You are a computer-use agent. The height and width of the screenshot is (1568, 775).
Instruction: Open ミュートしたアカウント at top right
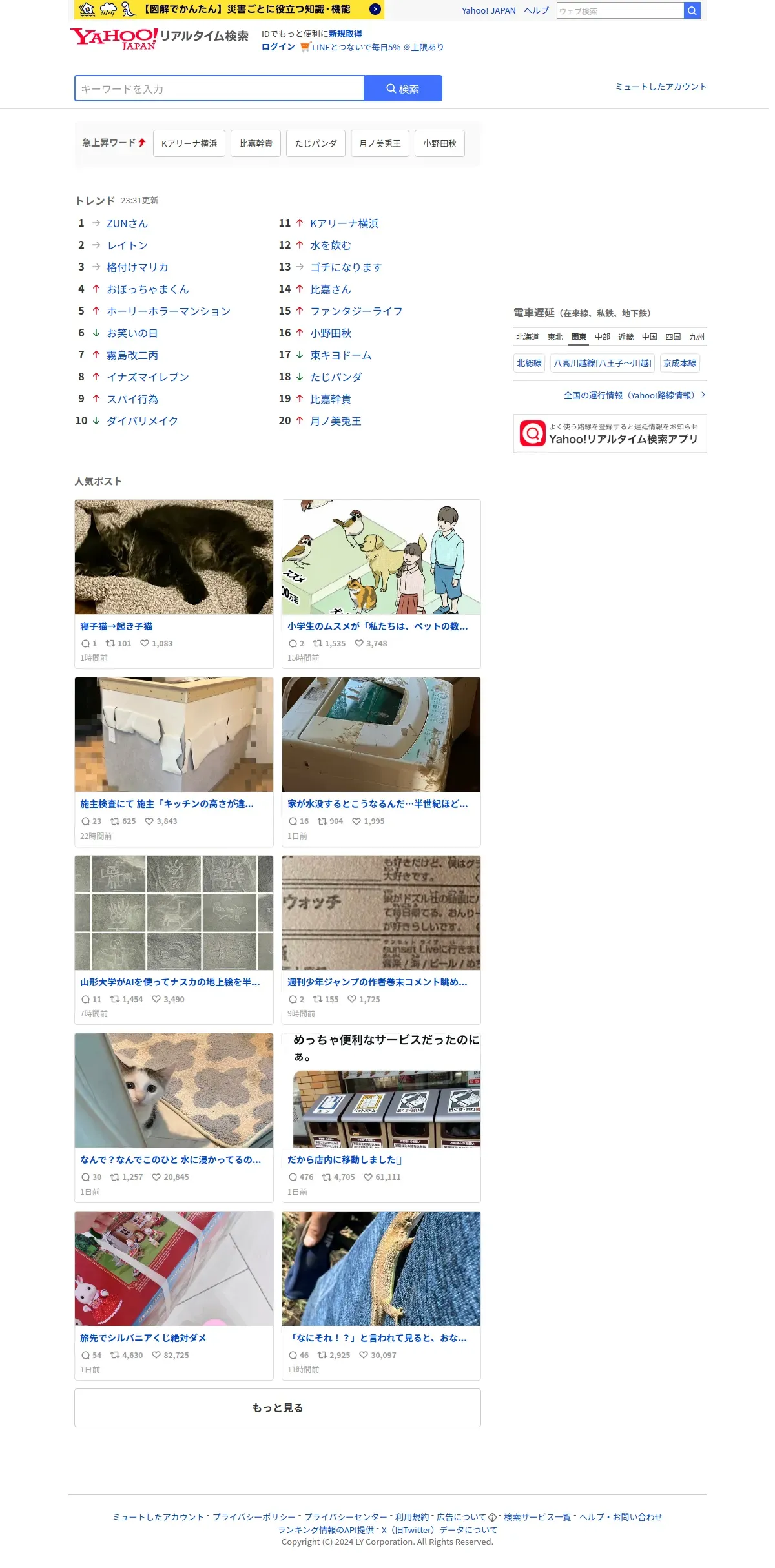661,87
